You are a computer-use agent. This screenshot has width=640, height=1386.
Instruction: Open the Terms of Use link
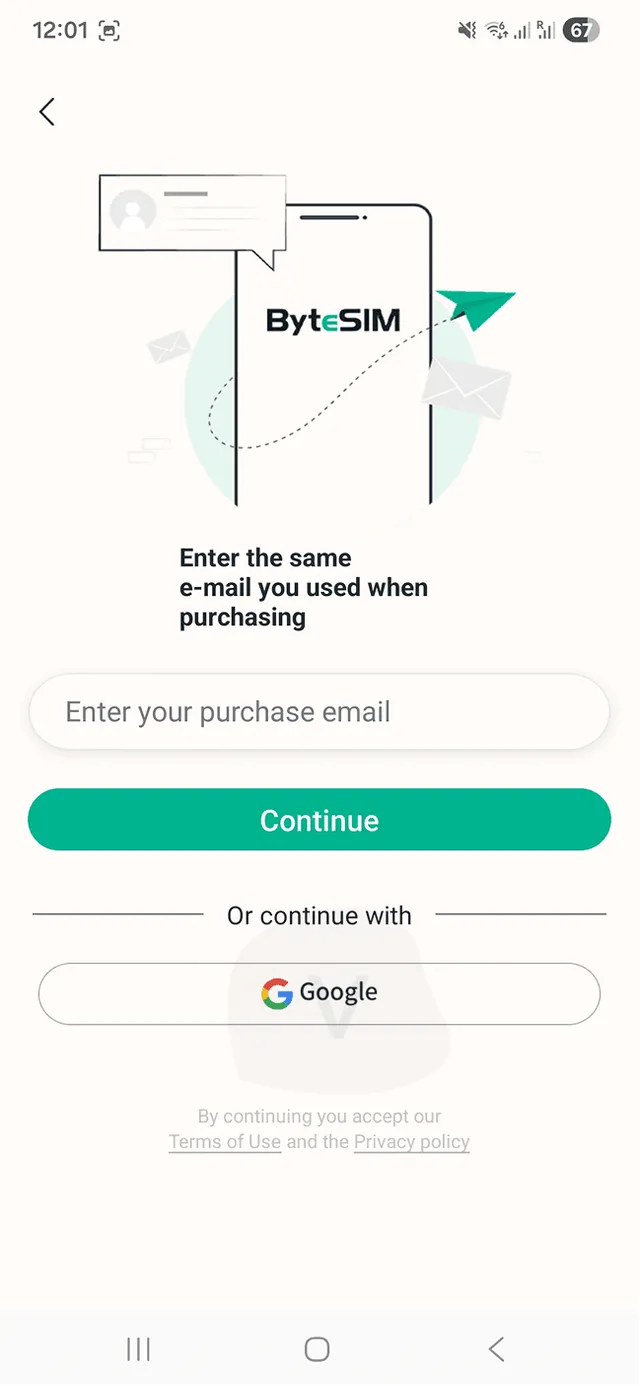[x=225, y=1142]
